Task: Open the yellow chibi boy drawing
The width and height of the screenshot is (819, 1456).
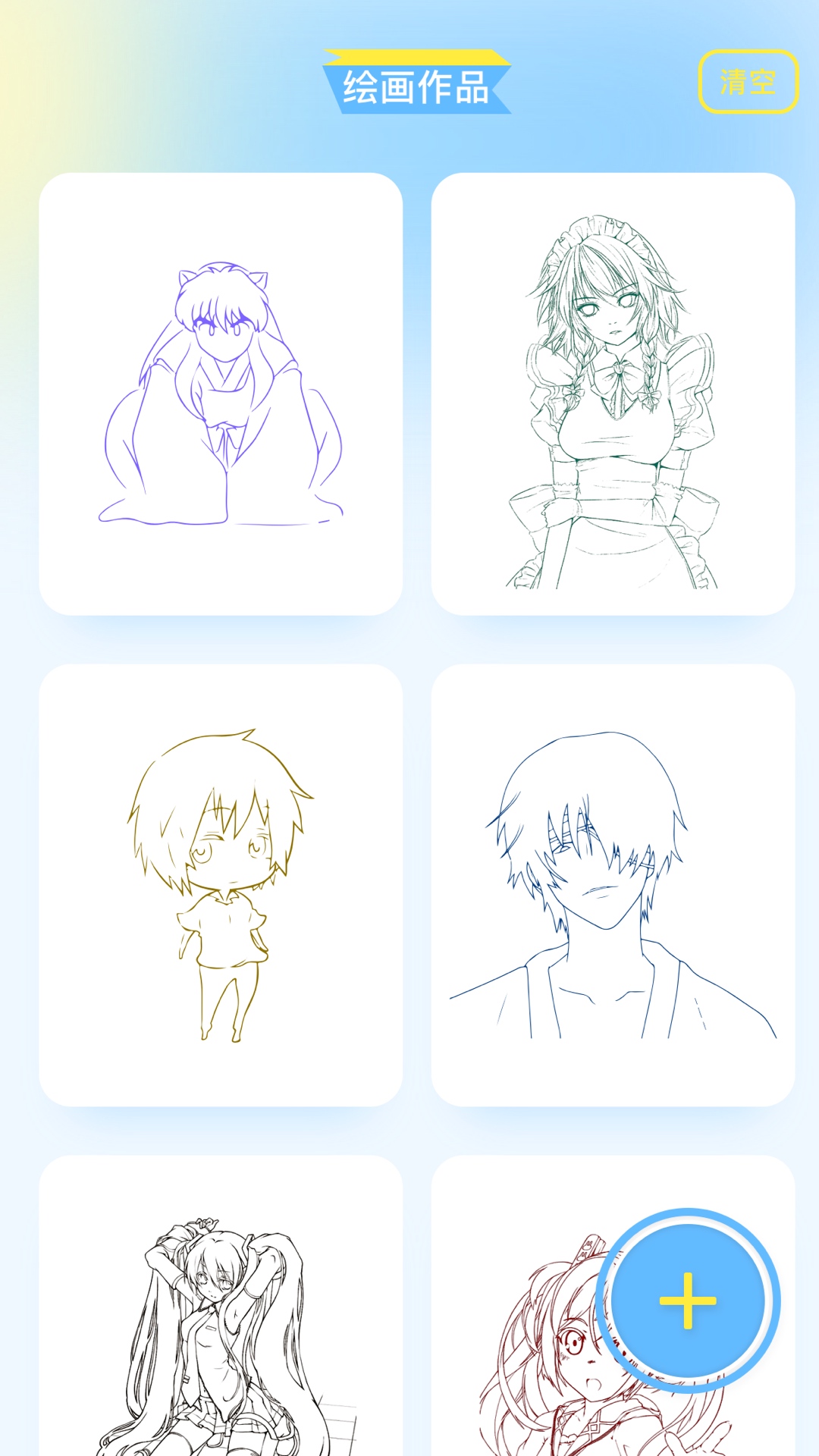Action: pyautogui.click(x=221, y=885)
